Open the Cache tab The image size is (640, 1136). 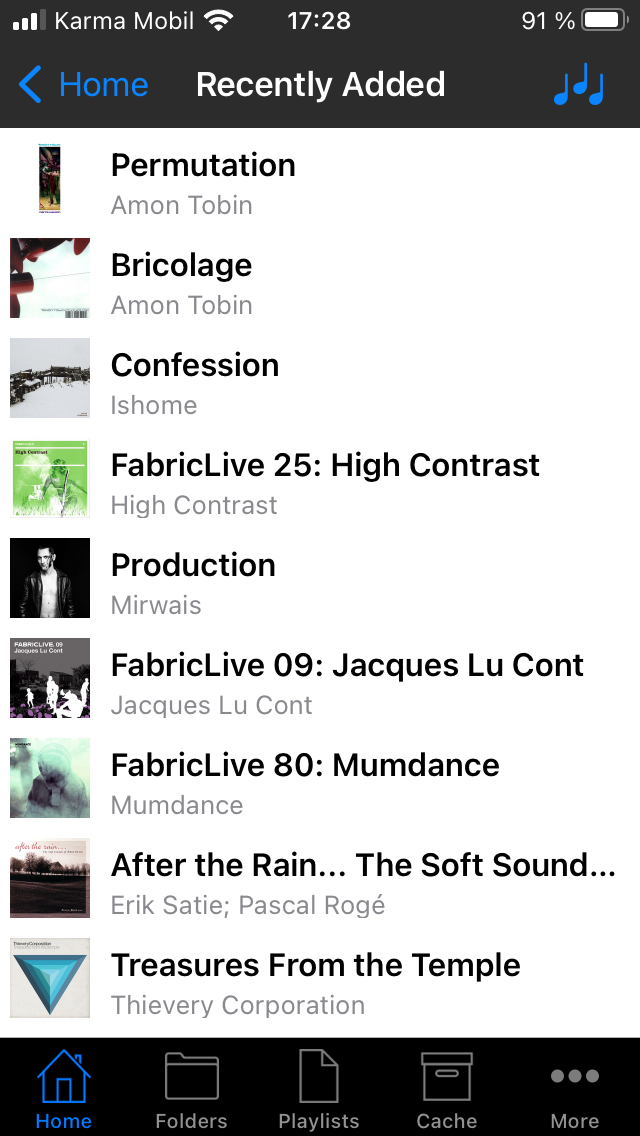coord(446,1089)
